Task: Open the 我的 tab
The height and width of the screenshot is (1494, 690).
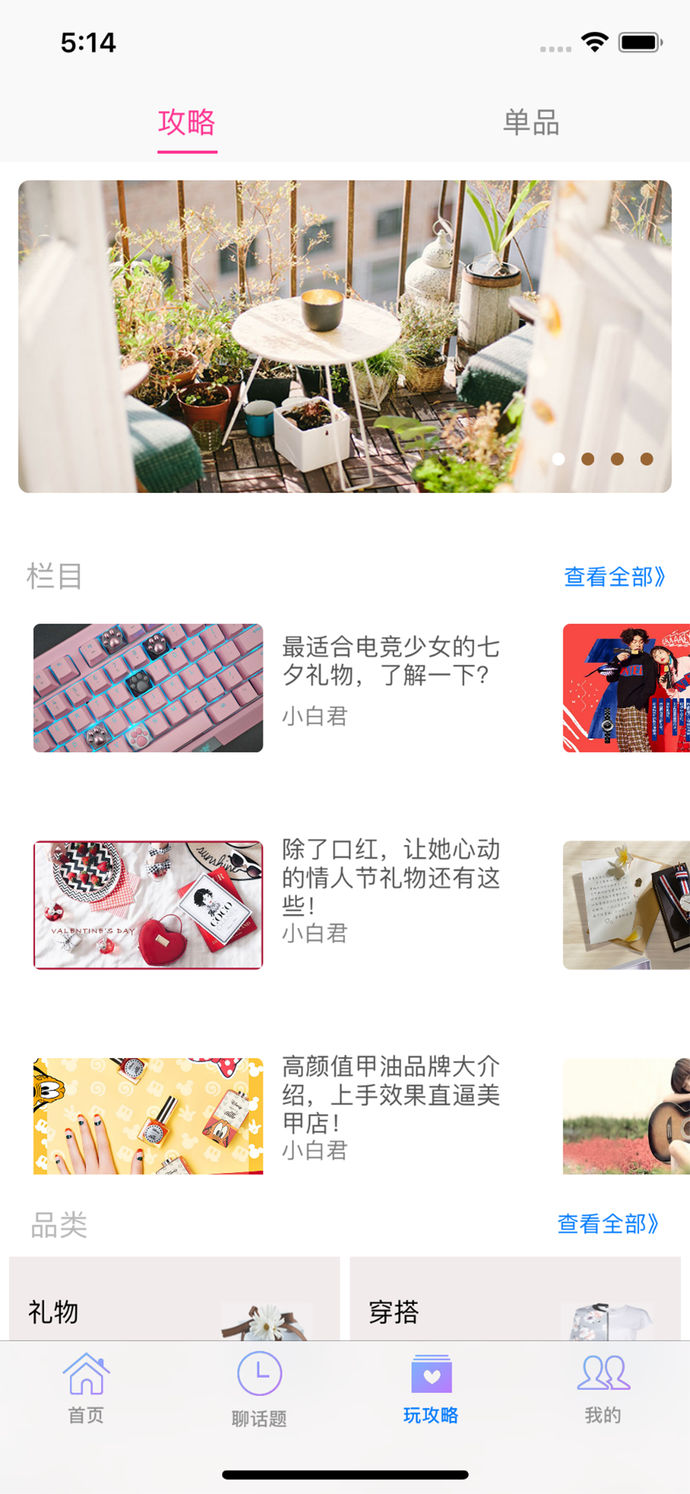Action: click(x=603, y=1388)
